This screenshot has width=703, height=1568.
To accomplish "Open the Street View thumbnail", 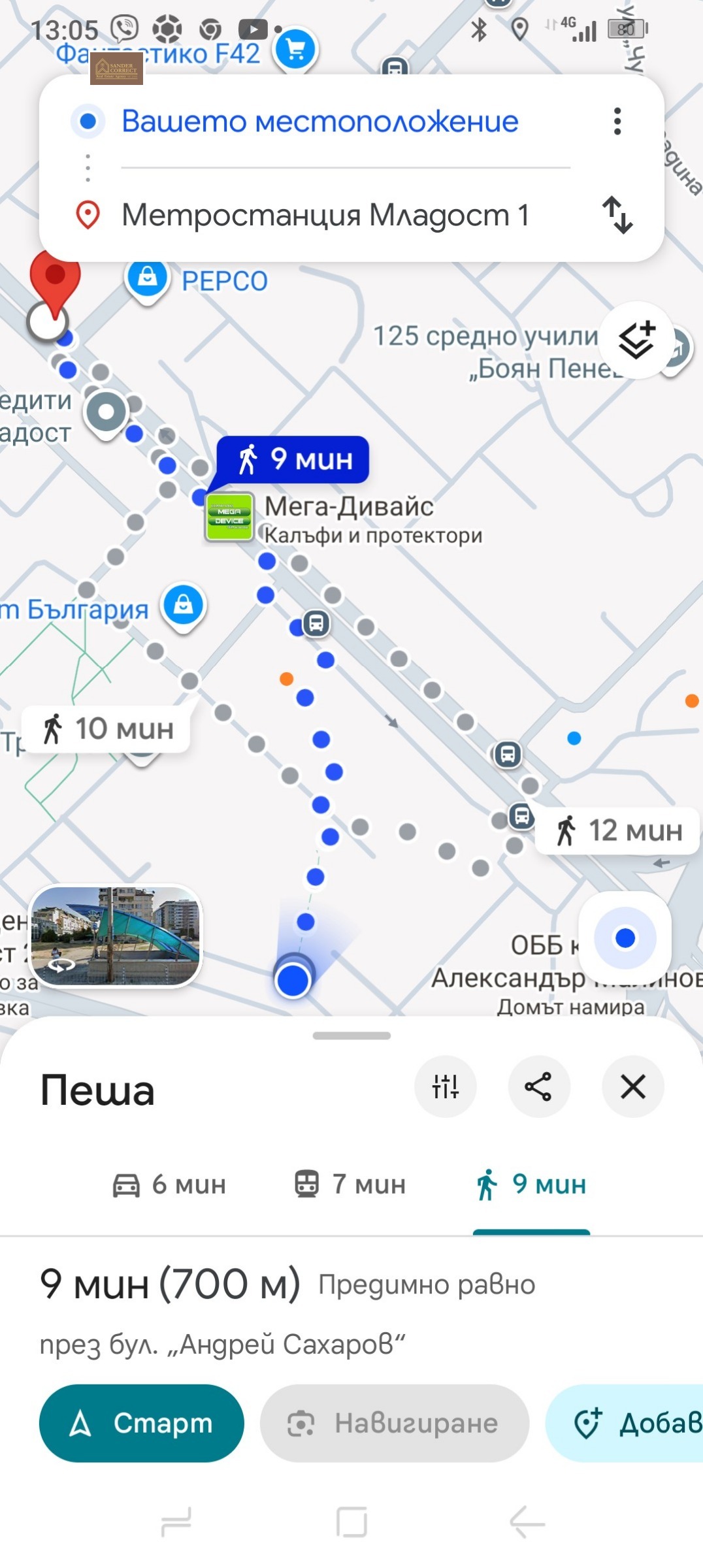I will [x=116, y=935].
